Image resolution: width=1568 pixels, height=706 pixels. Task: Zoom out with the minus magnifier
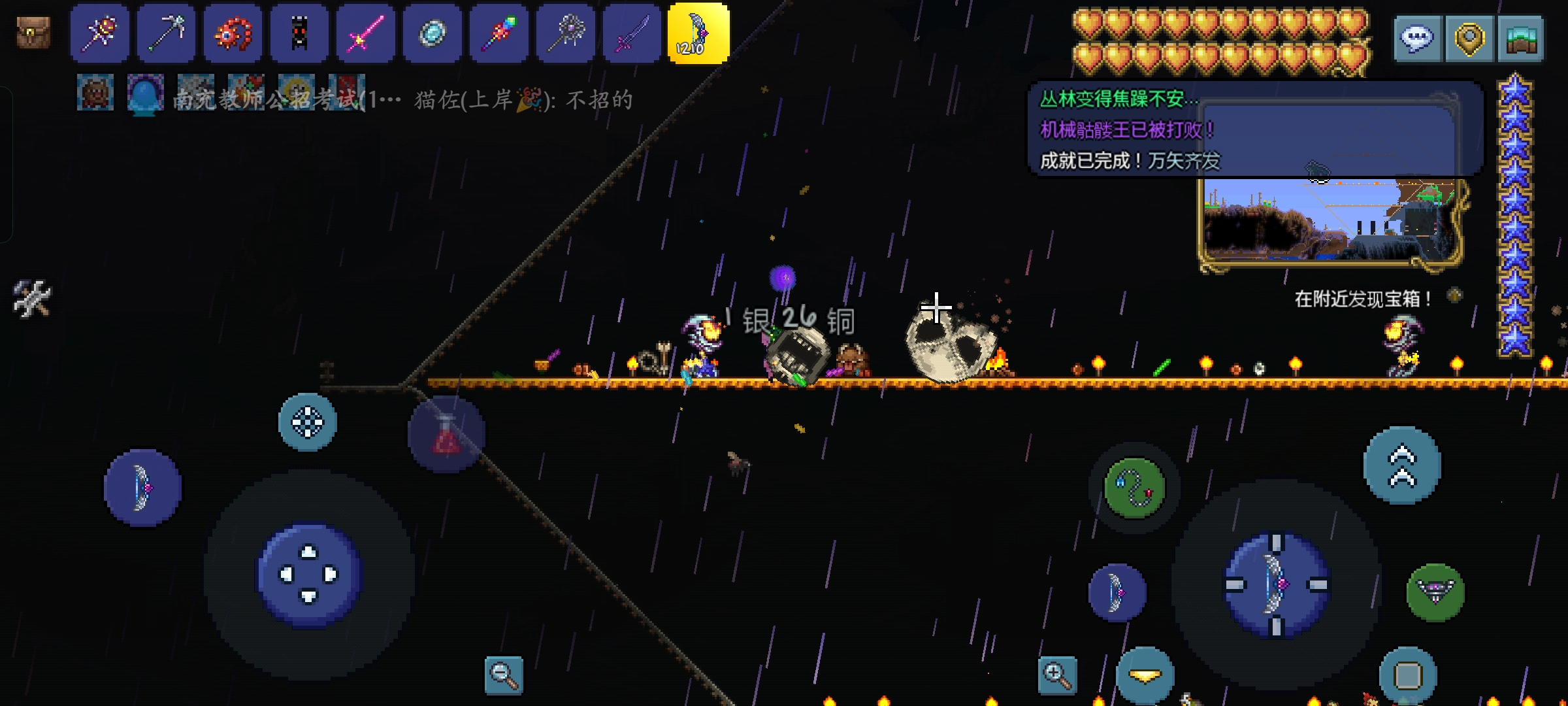click(x=504, y=675)
